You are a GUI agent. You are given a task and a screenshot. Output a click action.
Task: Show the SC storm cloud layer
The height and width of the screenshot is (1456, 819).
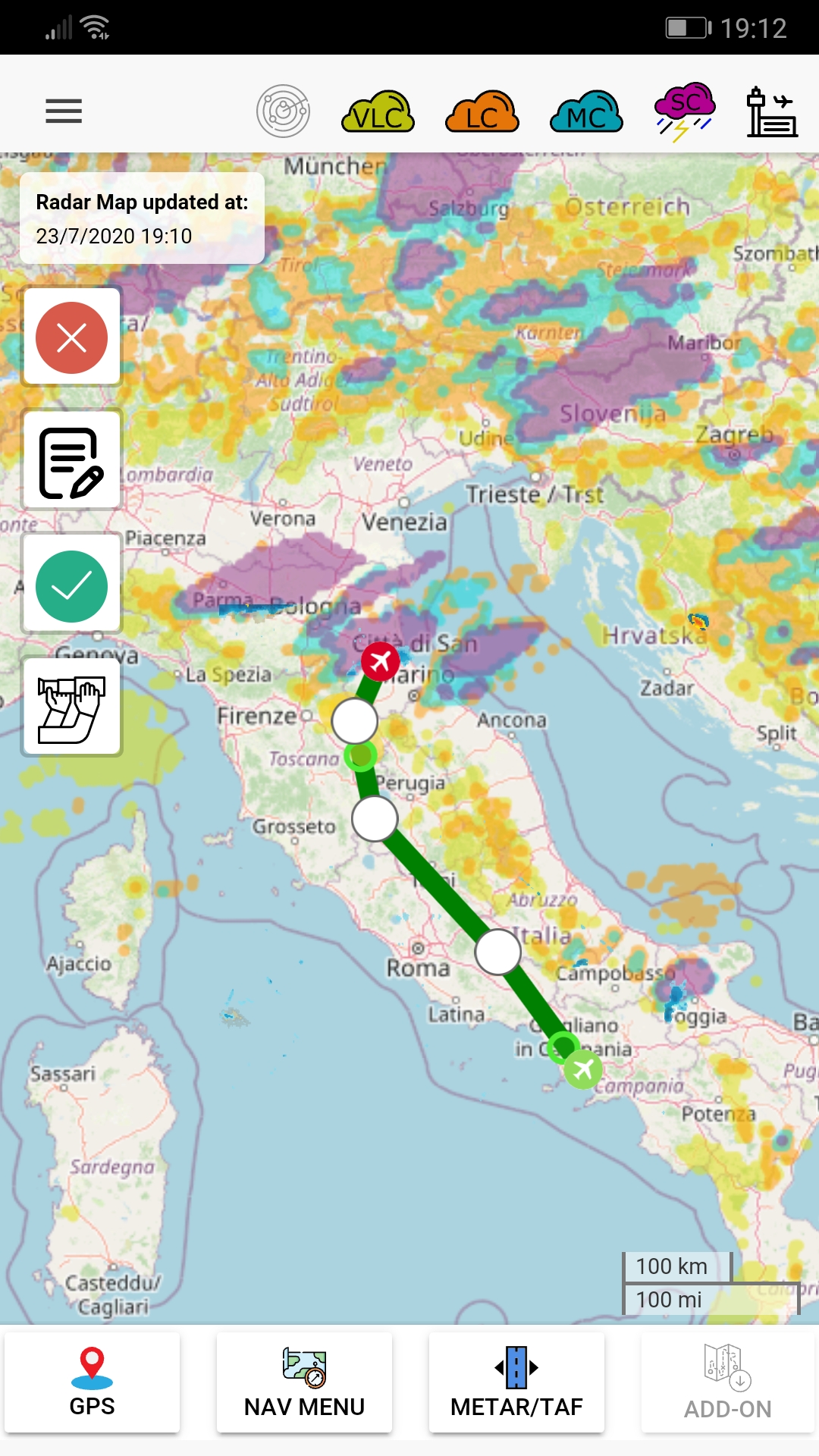685,111
